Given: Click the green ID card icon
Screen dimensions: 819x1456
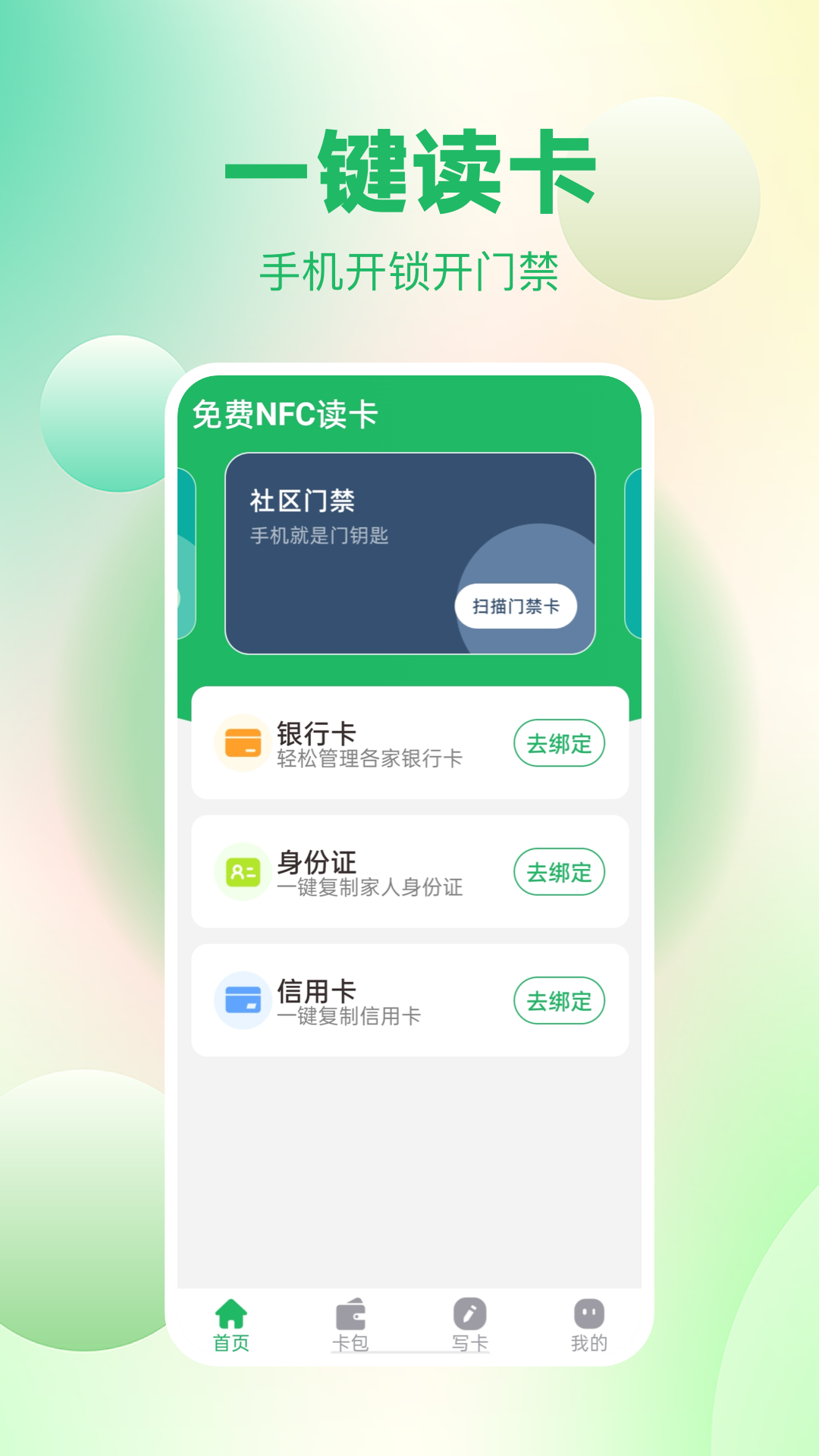Looking at the screenshot, I should click(243, 872).
